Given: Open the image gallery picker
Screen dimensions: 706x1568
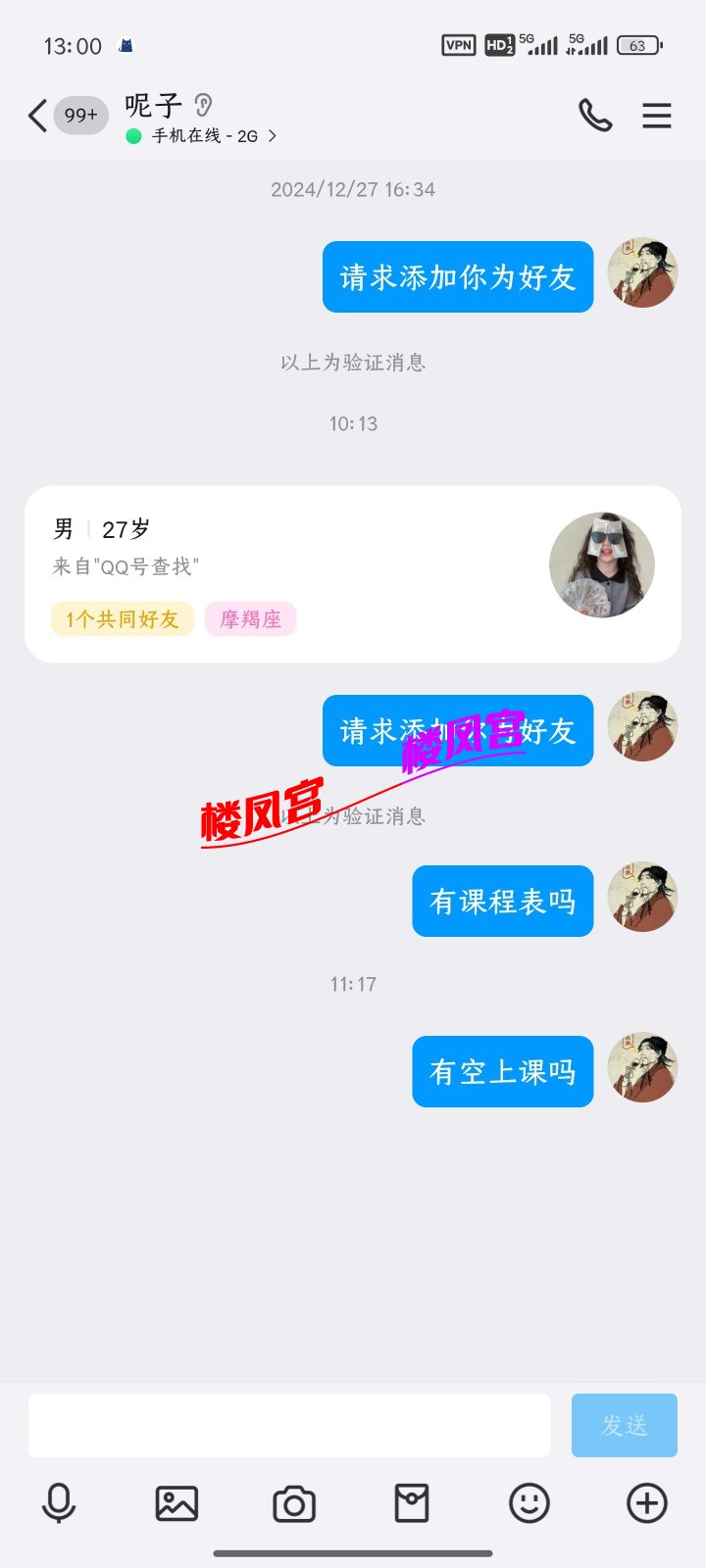Looking at the screenshot, I should click(x=176, y=1503).
